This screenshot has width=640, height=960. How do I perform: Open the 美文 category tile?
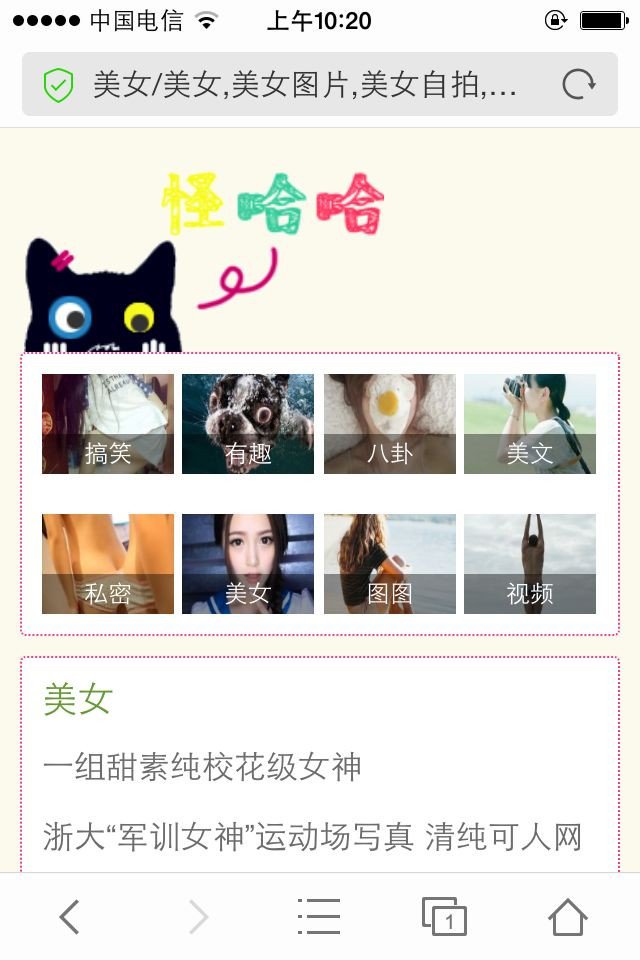[530, 424]
